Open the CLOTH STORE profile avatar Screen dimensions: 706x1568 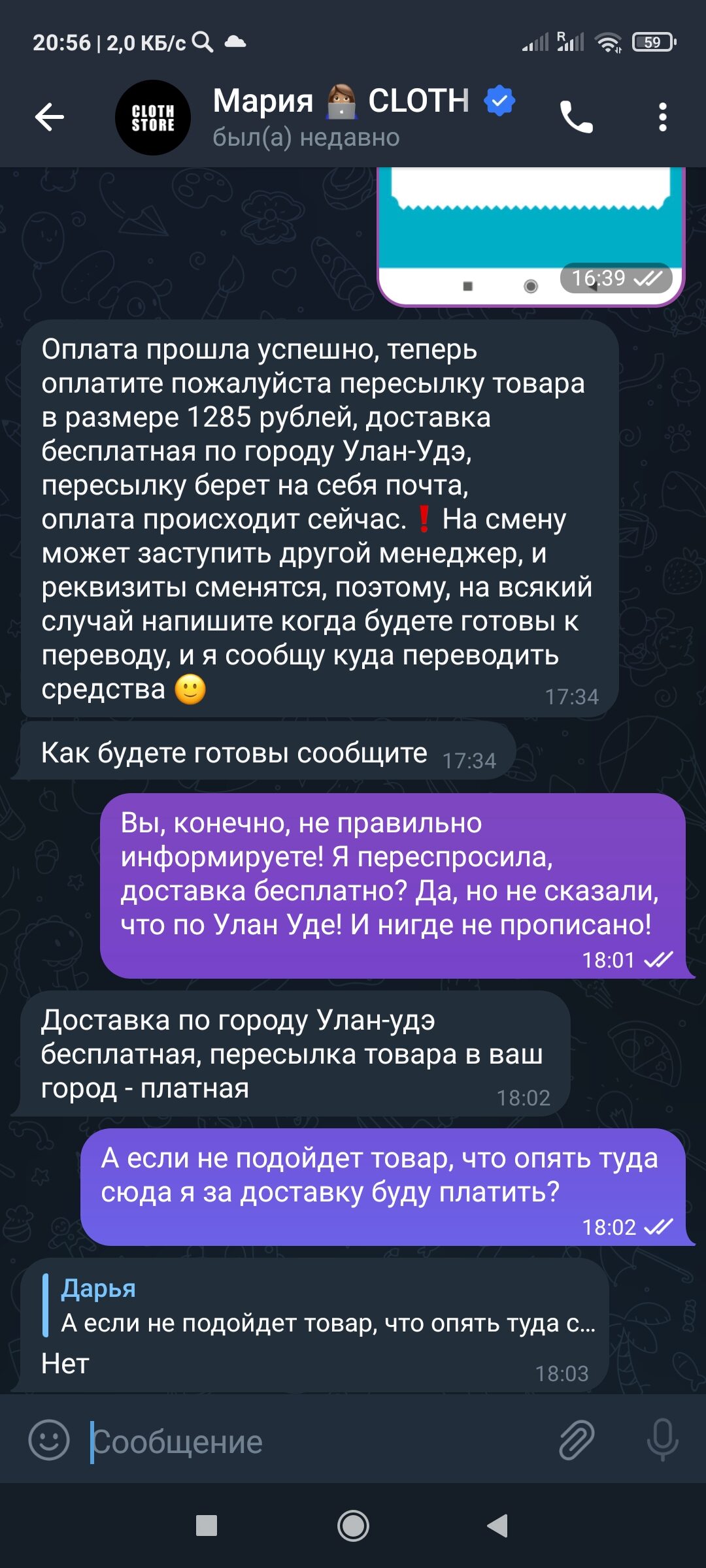(153, 118)
